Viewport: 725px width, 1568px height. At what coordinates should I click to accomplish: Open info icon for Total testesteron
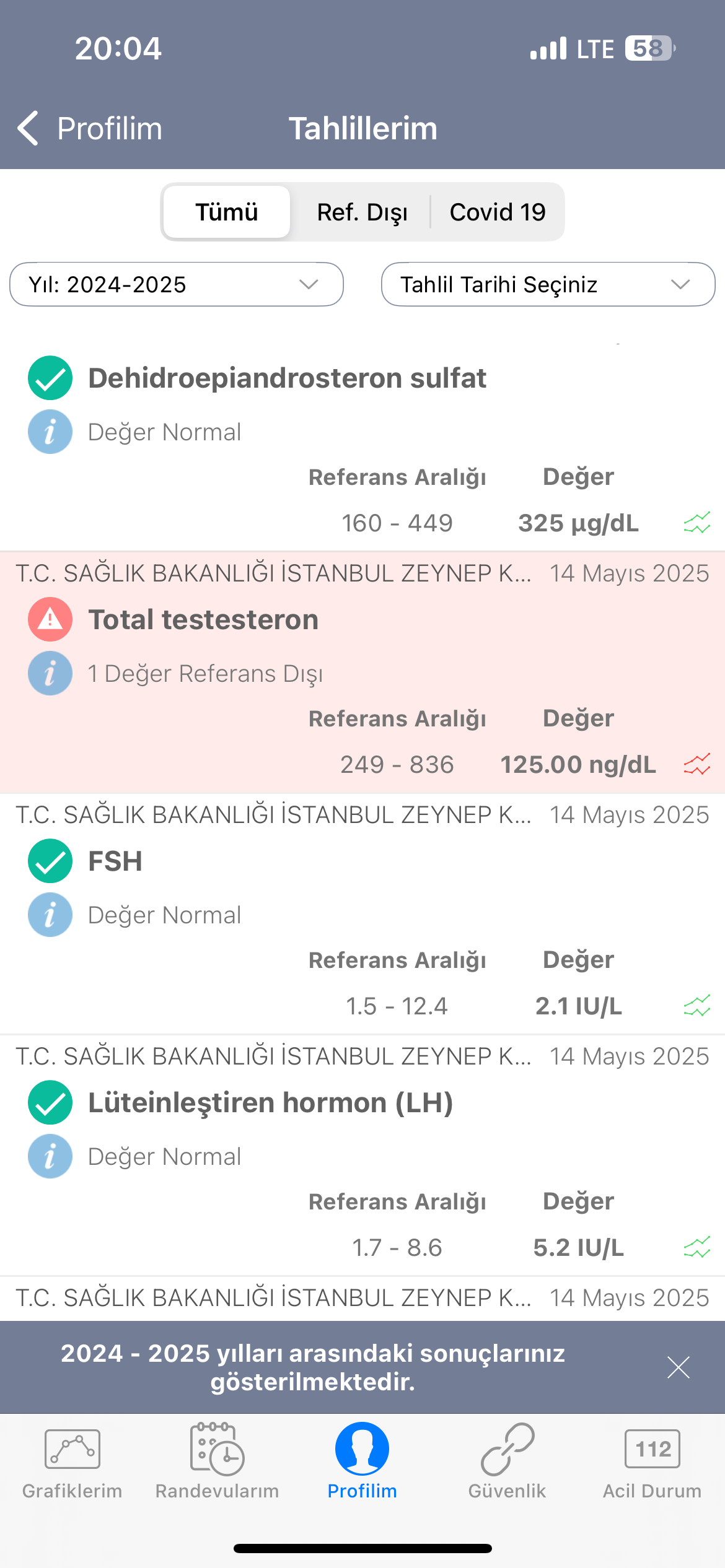pos(50,673)
